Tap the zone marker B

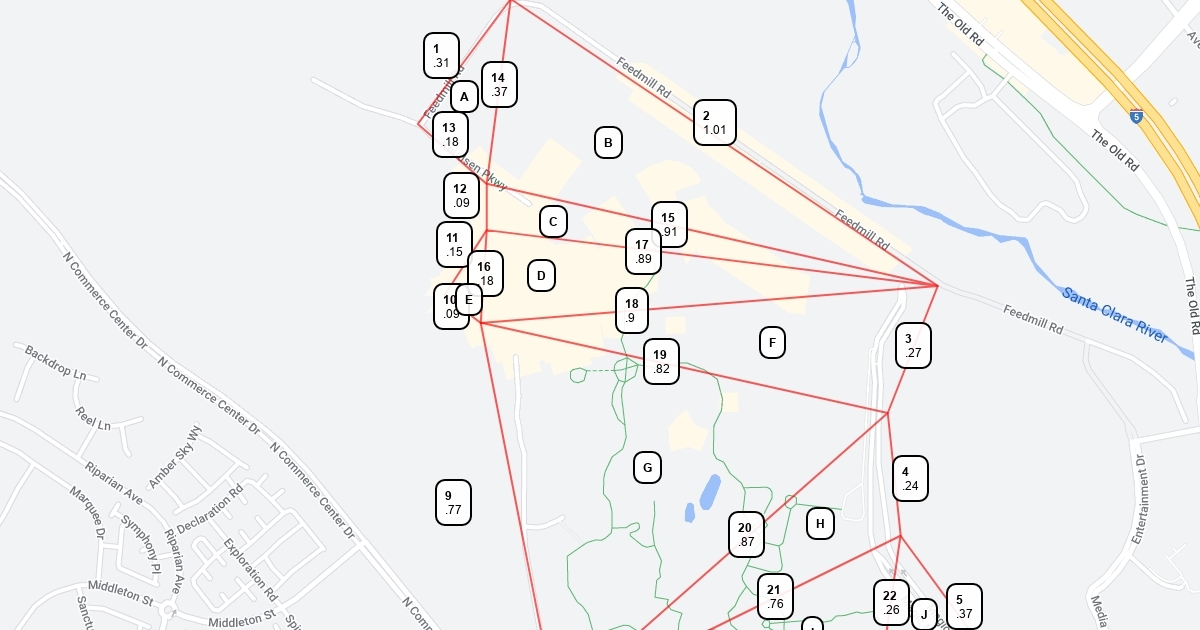608,143
